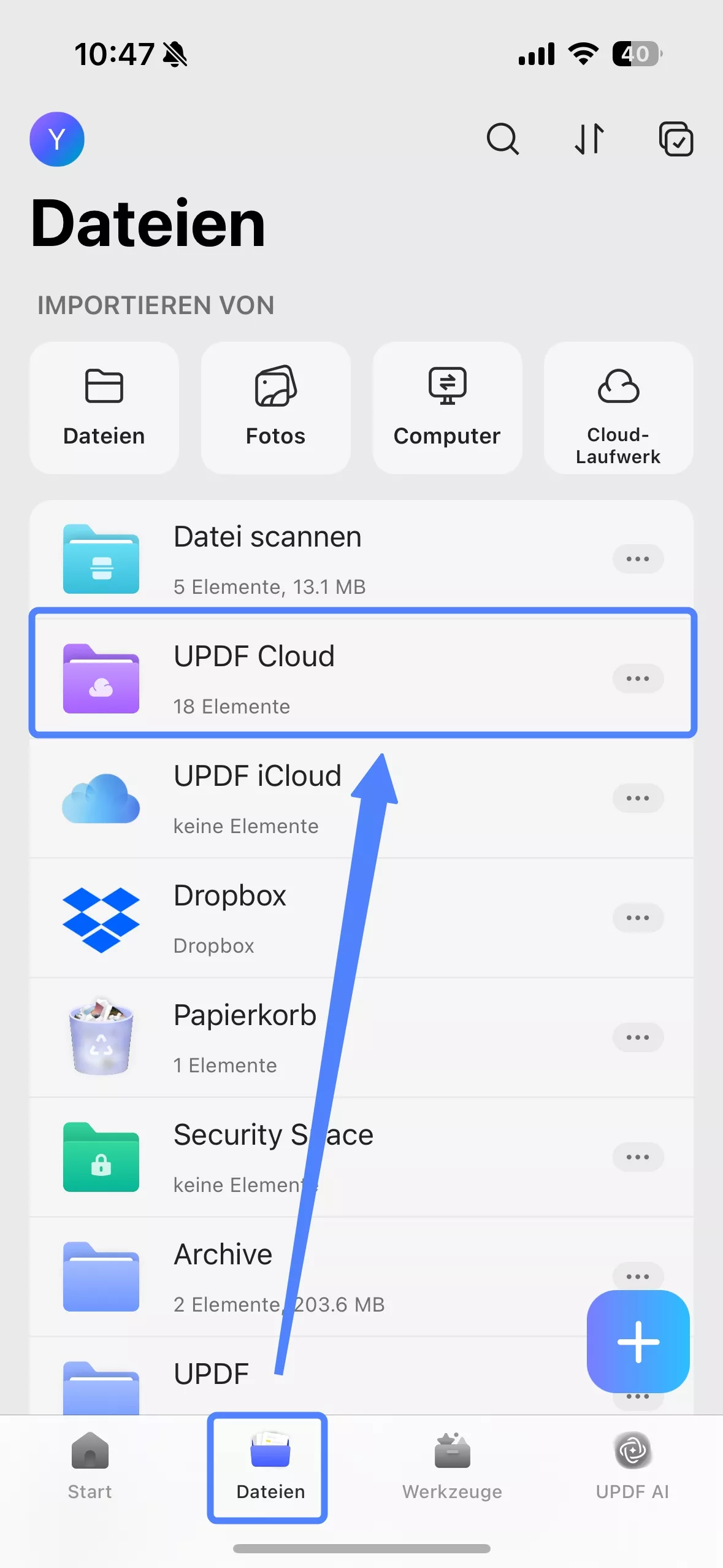723x1568 pixels.
Task: Open options menu for Dropbox entry
Action: 638,918
